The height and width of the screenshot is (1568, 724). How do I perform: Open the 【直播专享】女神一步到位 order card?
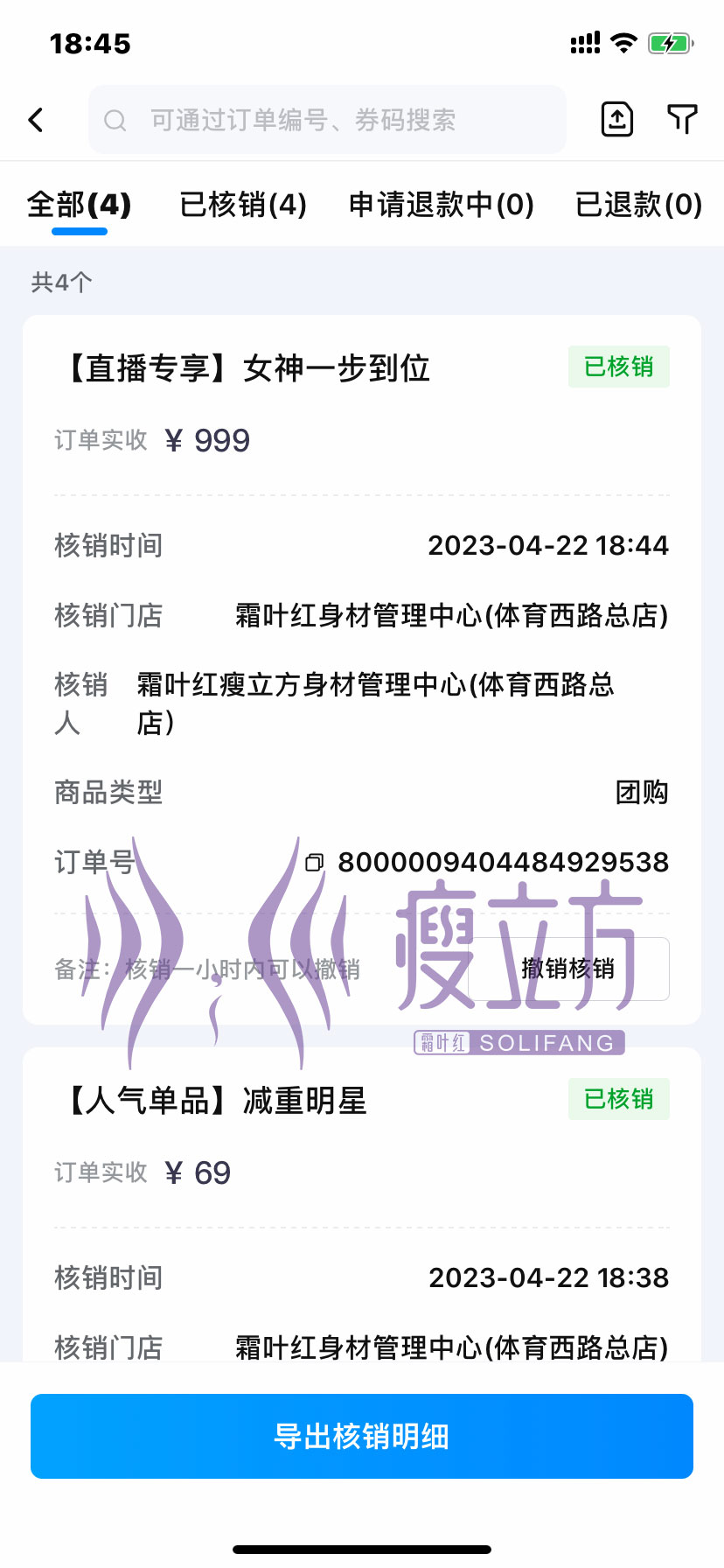pyautogui.click(x=249, y=368)
